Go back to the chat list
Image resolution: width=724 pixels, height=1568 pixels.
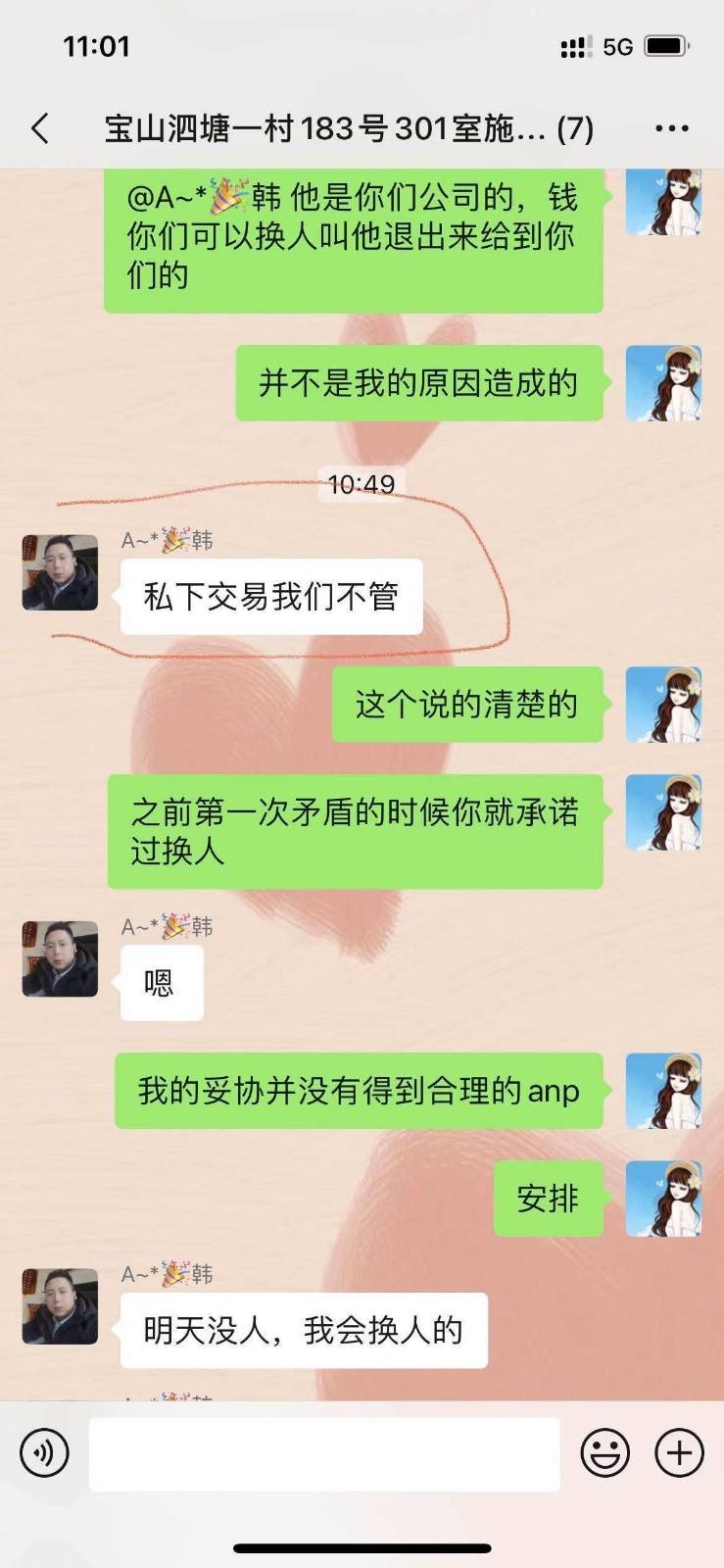click(40, 128)
